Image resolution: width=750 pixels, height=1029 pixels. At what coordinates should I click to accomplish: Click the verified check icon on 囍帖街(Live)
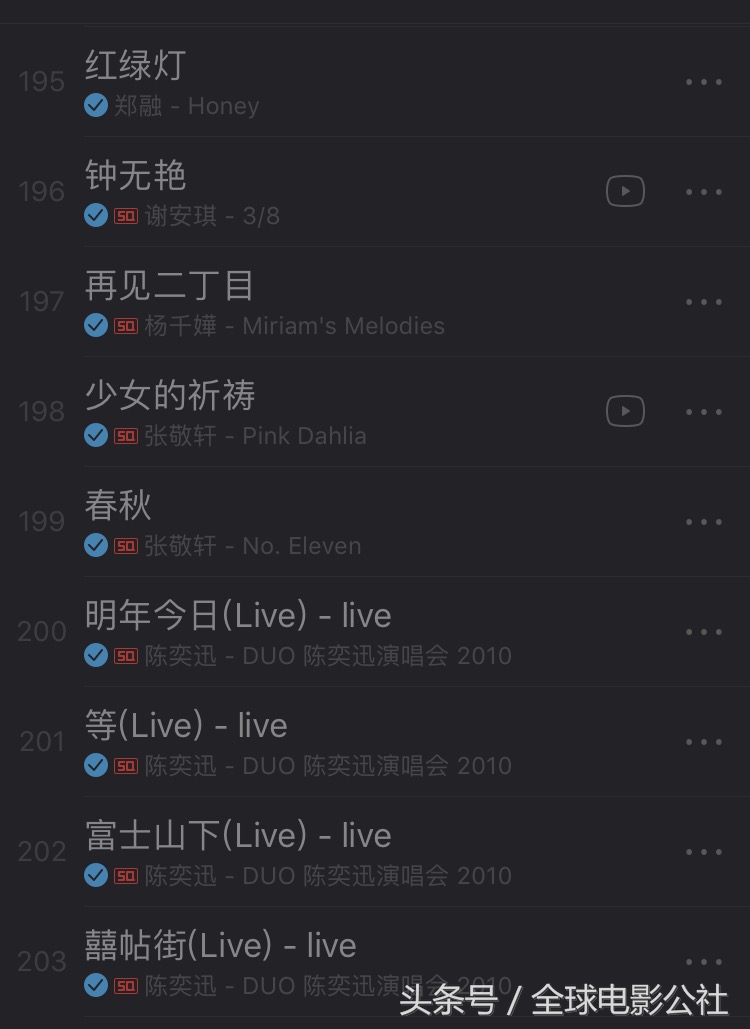click(96, 985)
